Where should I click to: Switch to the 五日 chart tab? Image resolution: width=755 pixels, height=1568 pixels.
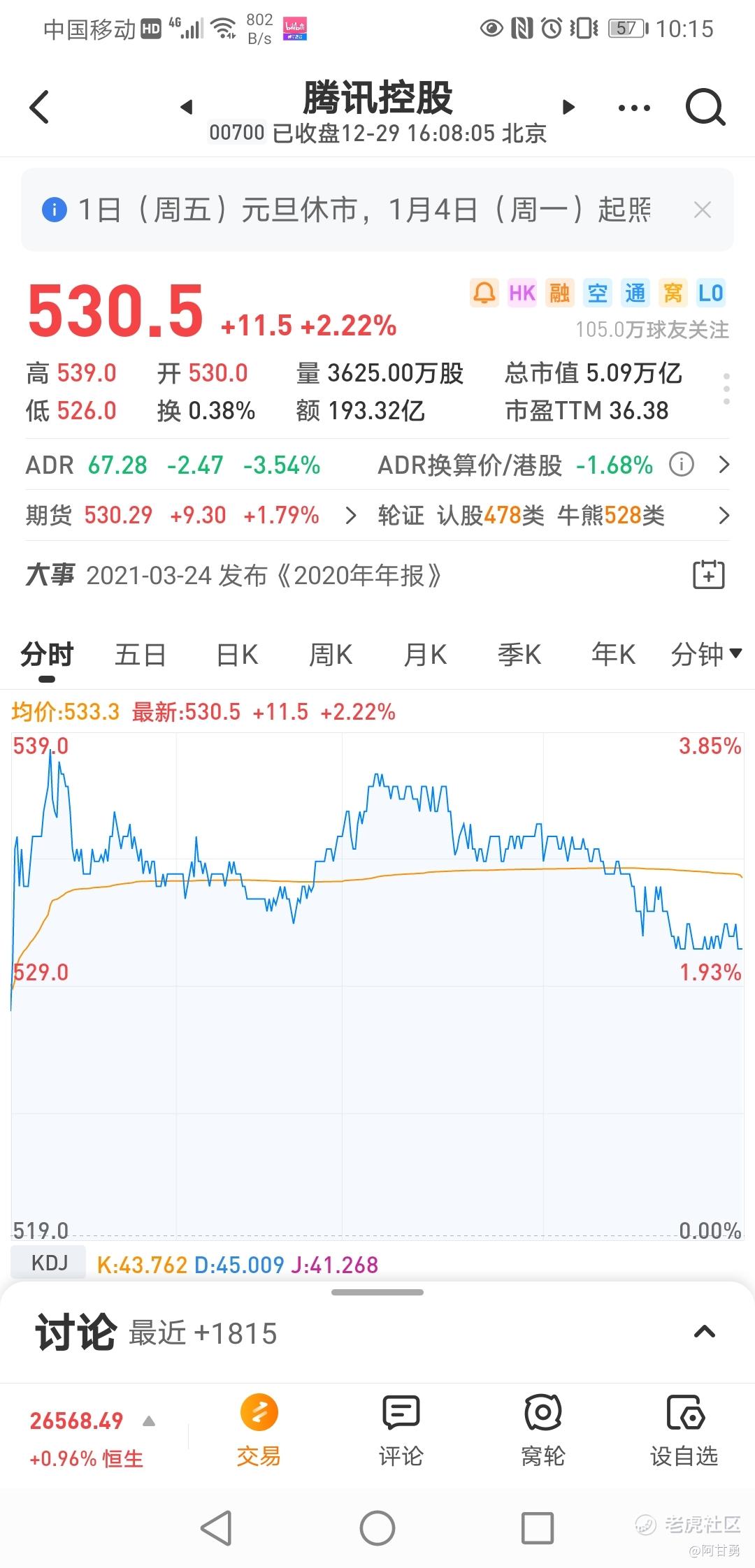[x=141, y=655]
